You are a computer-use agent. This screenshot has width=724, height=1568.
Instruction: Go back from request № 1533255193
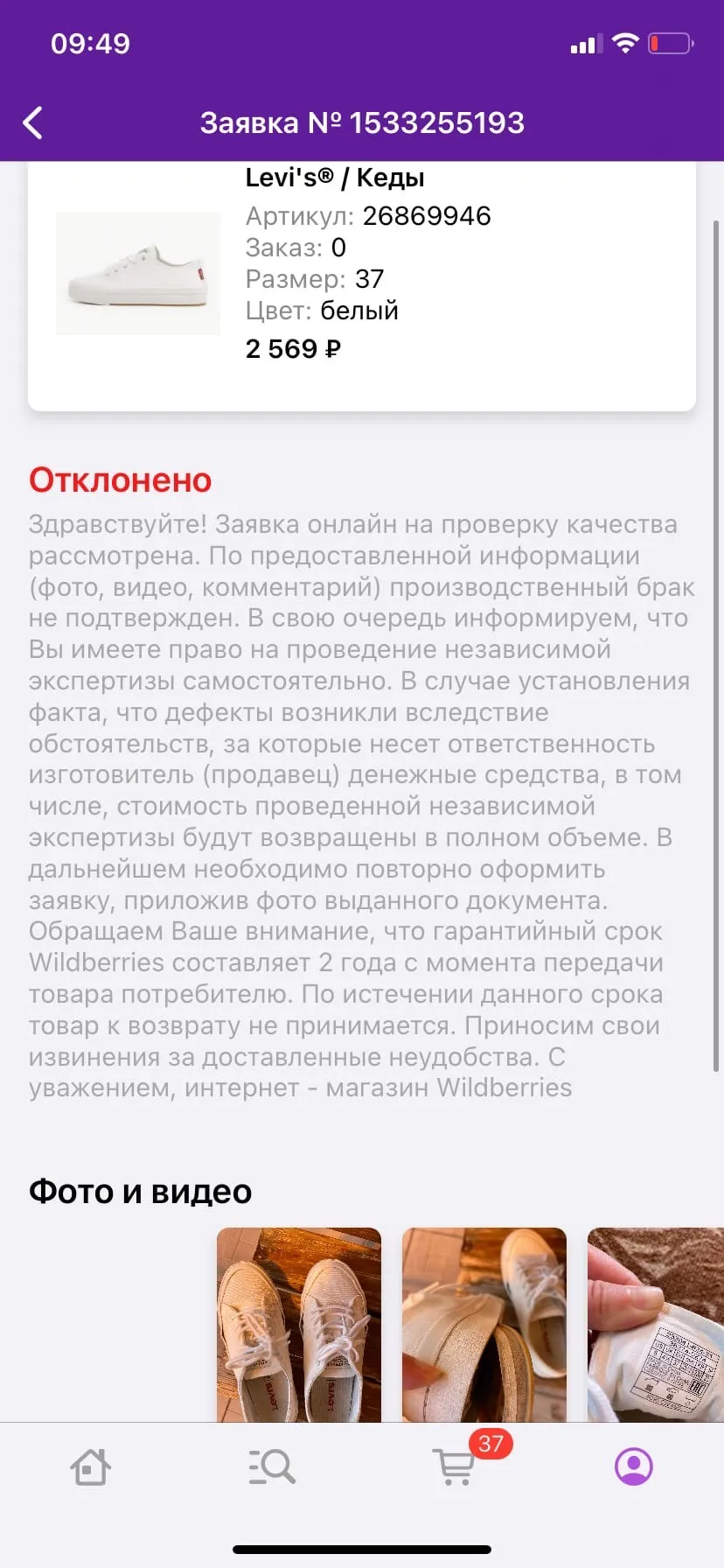pos(33,123)
